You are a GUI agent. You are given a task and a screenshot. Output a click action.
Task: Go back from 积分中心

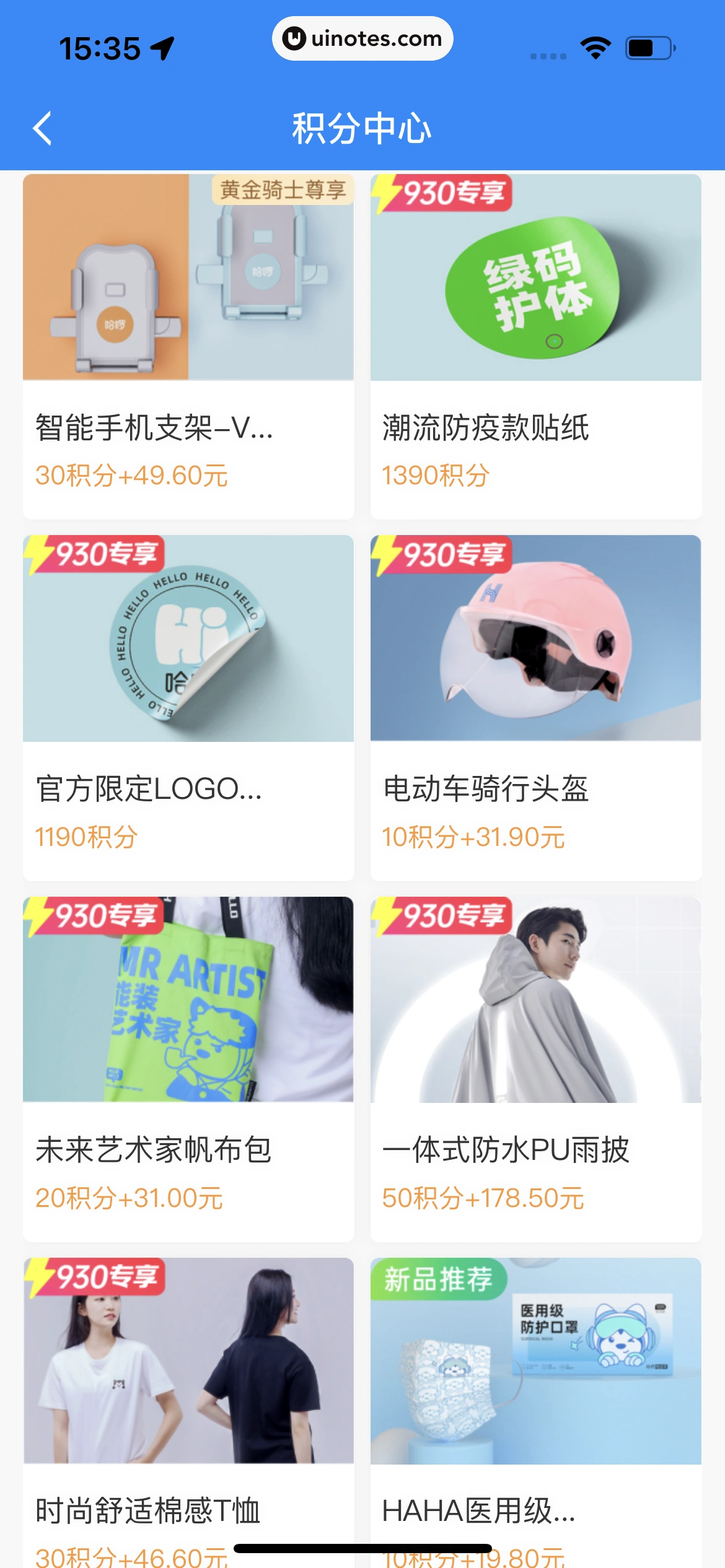point(42,129)
